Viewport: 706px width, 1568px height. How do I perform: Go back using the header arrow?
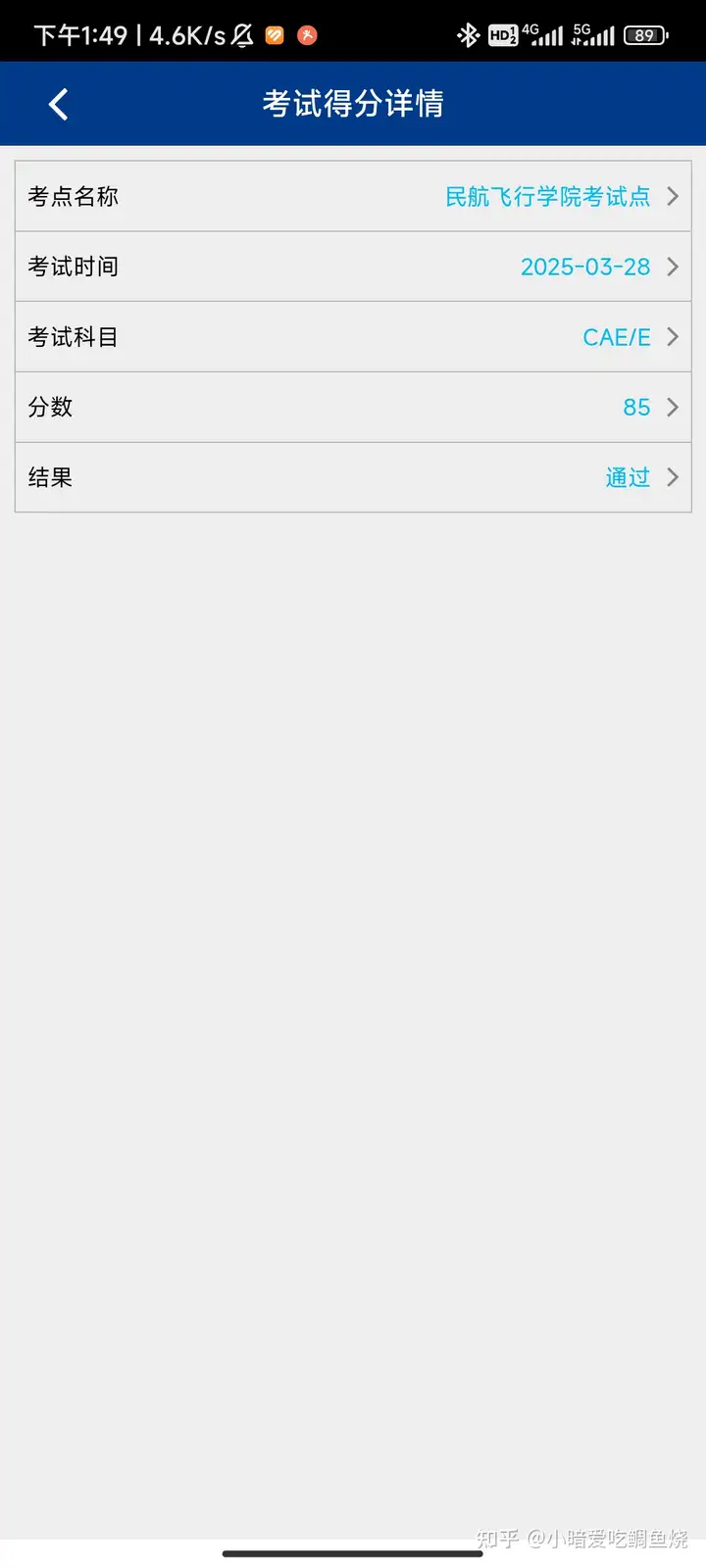pyautogui.click(x=59, y=104)
